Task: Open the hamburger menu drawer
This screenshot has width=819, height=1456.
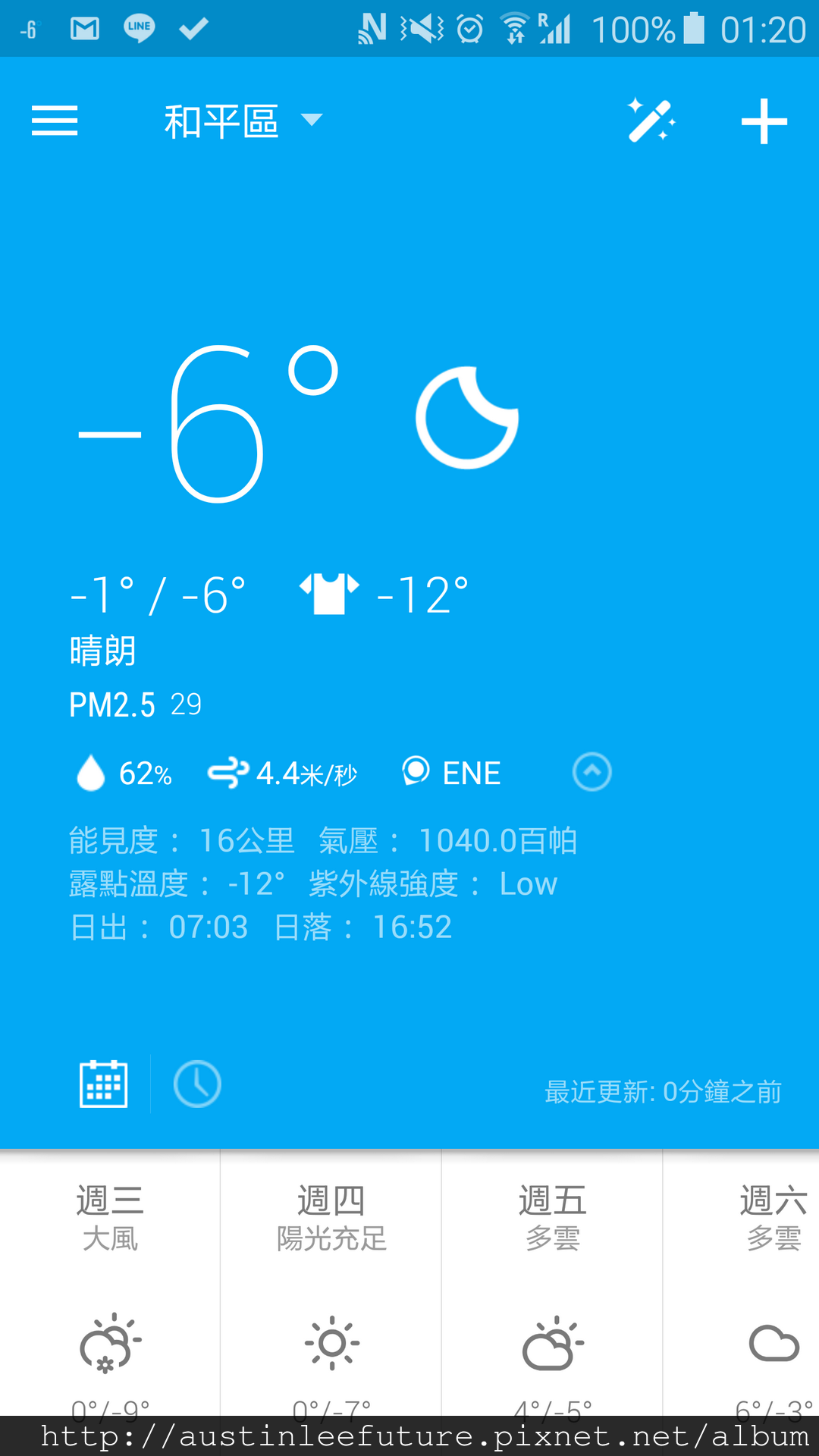Action: pyautogui.click(x=55, y=121)
